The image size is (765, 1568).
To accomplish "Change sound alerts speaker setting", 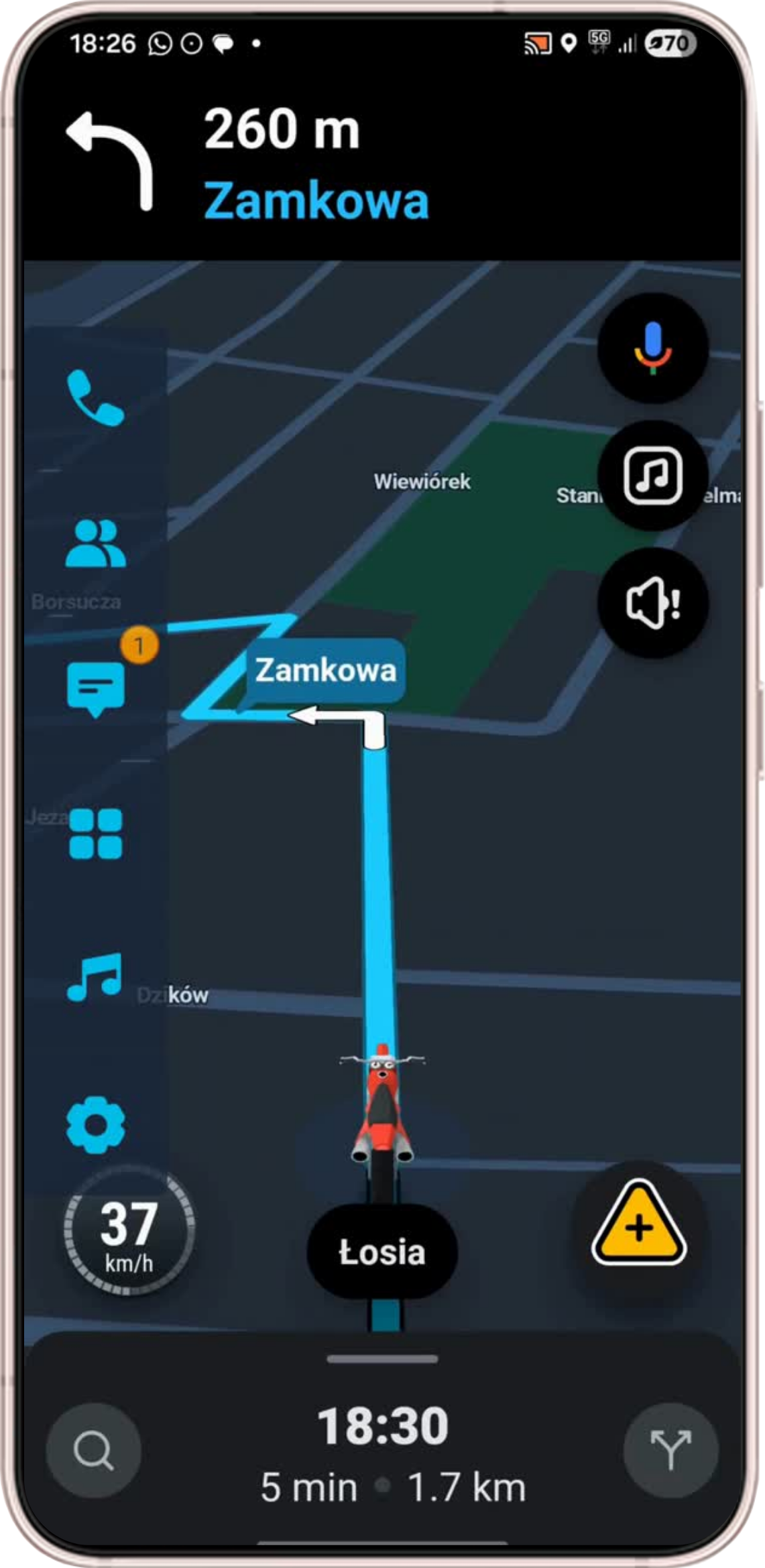I will coord(652,603).
